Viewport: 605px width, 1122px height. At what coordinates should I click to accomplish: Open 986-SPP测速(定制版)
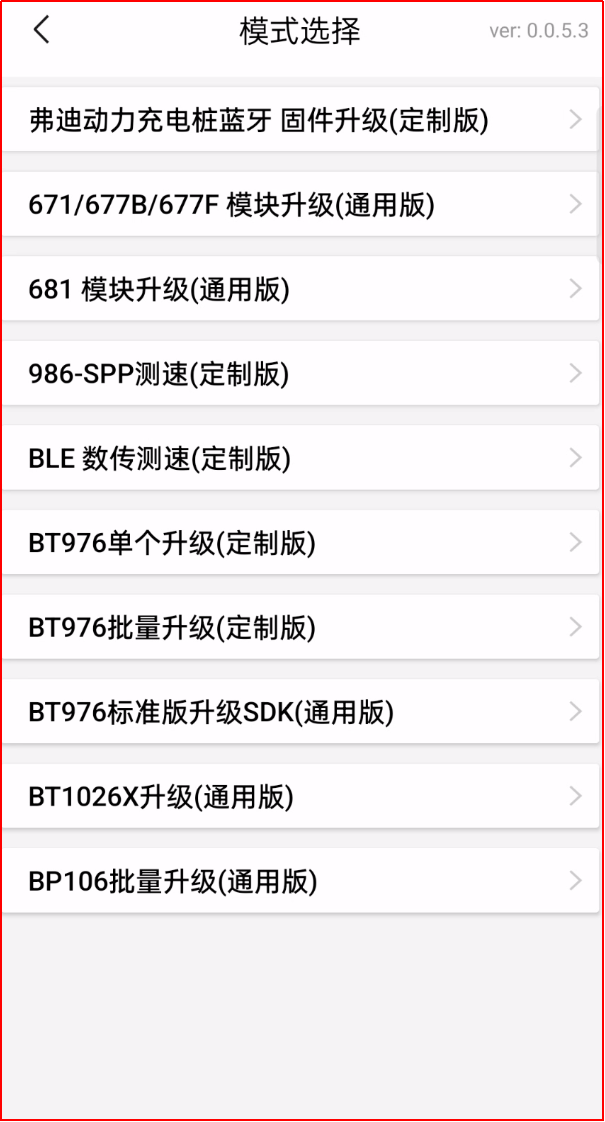click(300, 374)
